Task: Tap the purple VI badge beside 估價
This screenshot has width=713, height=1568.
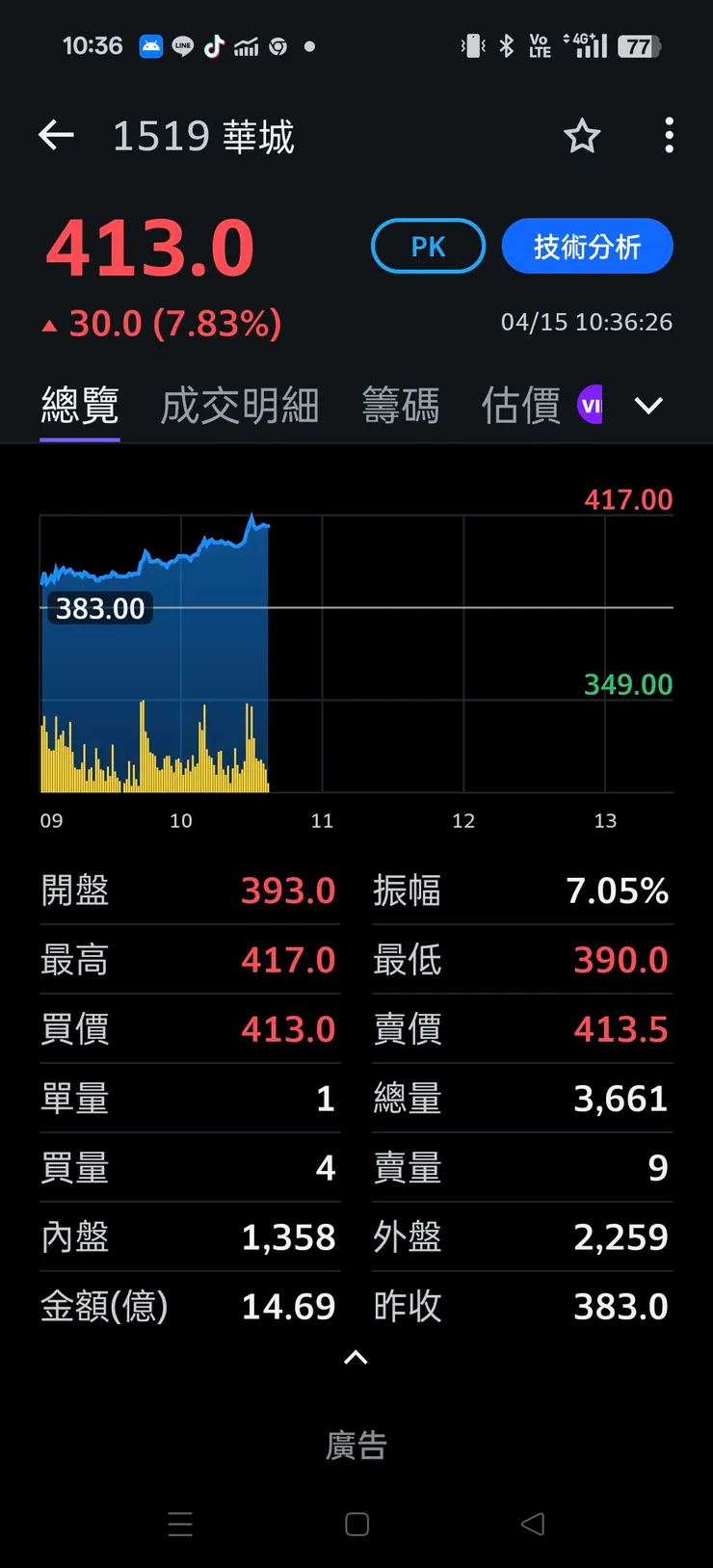Action: (x=592, y=405)
